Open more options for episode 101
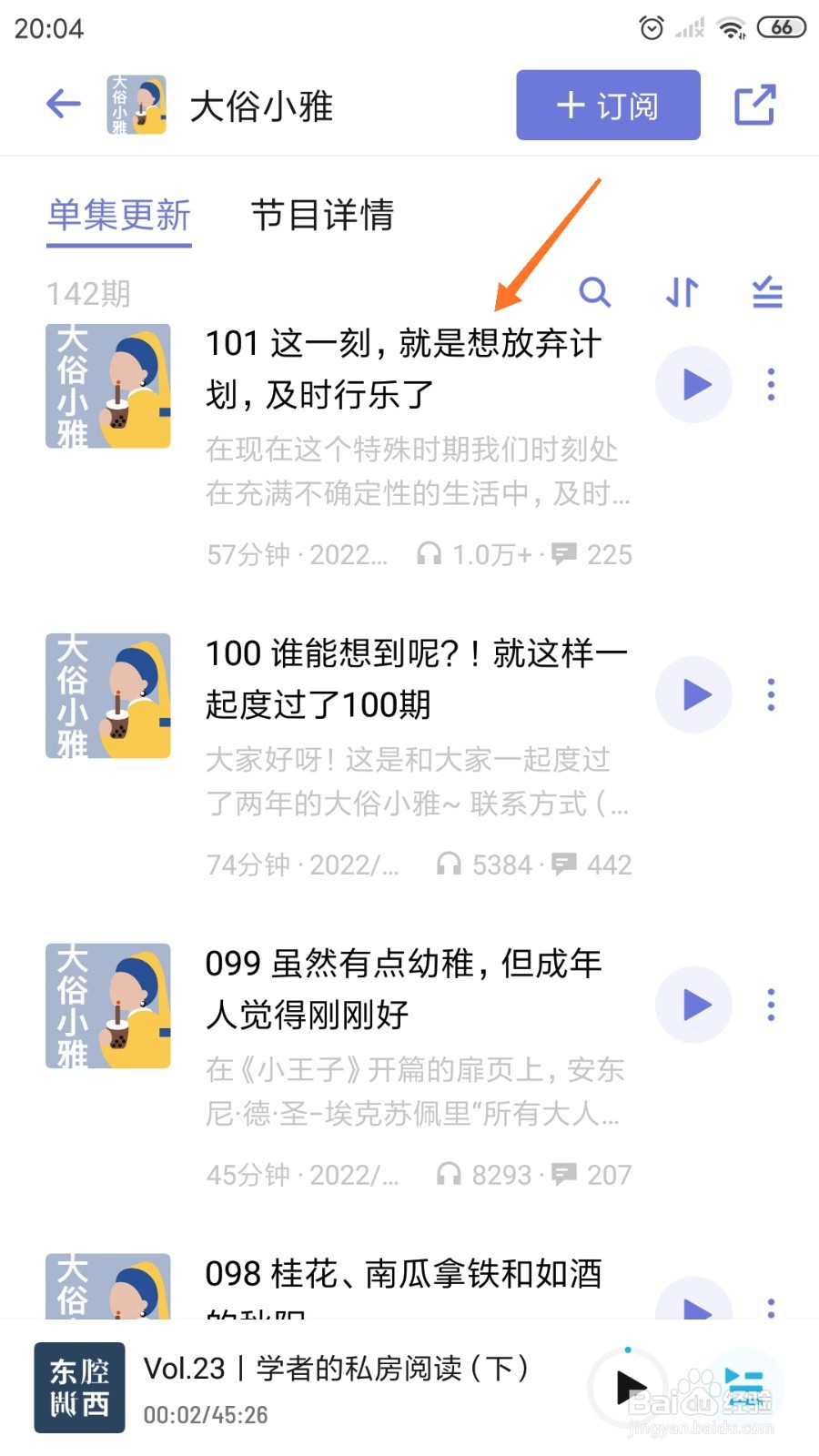Viewport: 819px width, 1456px height. tap(771, 385)
